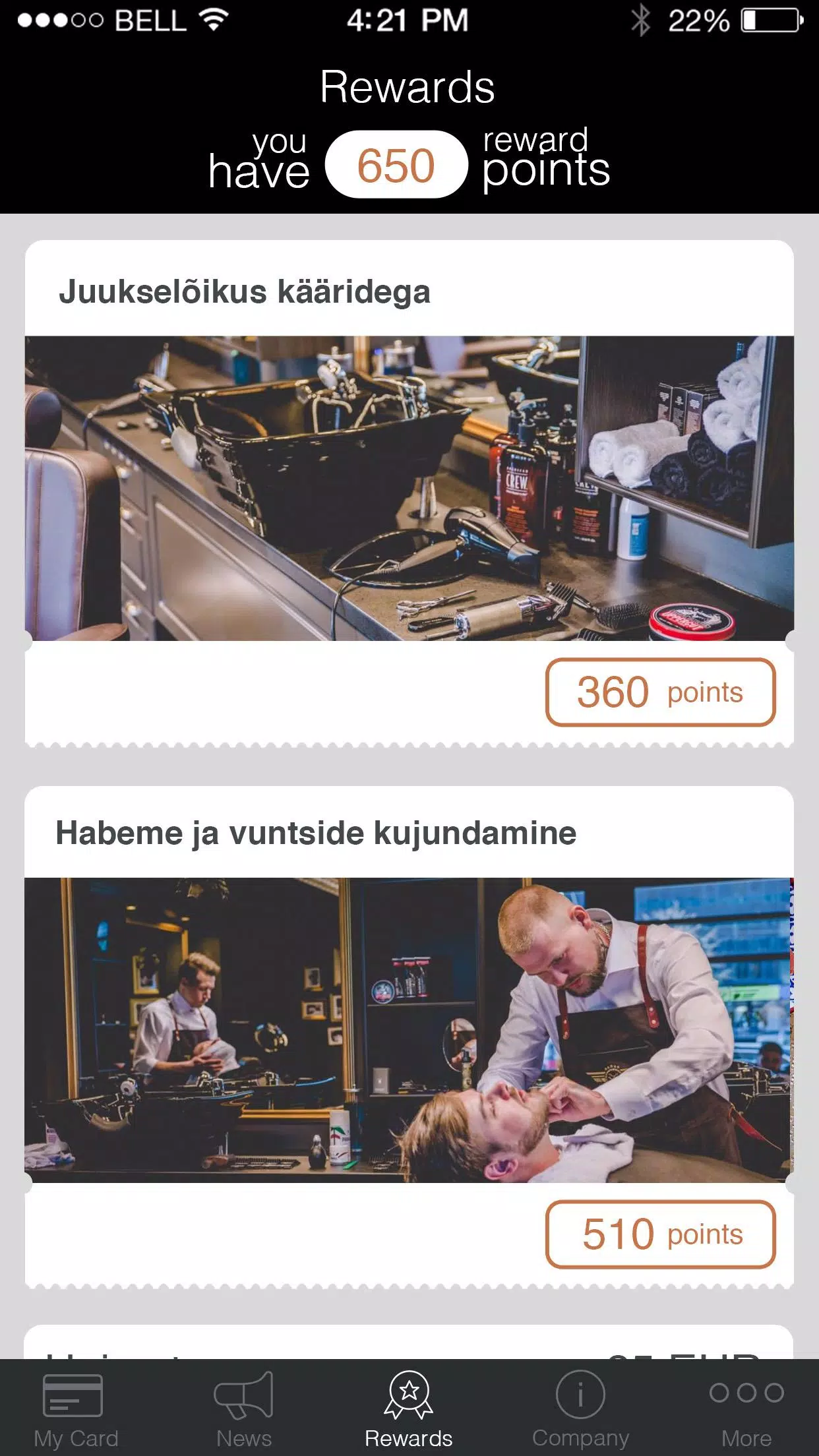This screenshot has width=819, height=1456.
Task: Tap the battery icon in status bar
Action: (769, 20)
